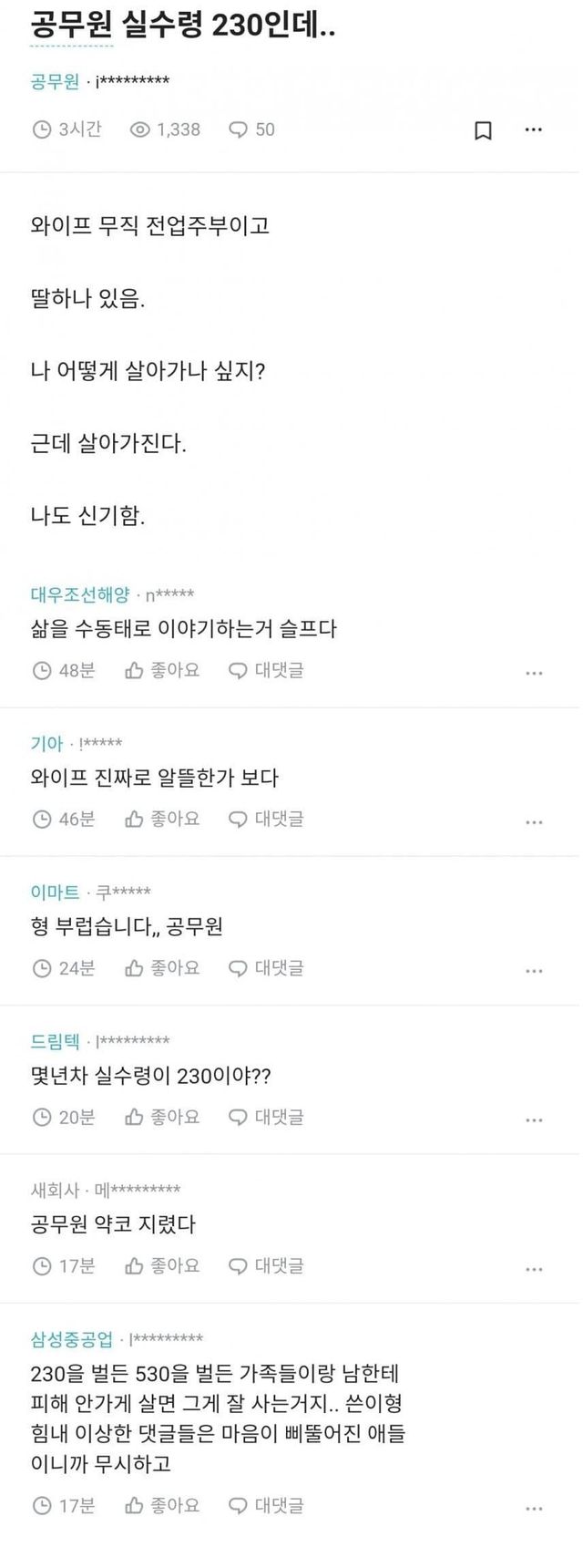Viewport: 583px width, 1568px height.
Task: Open more options on 새회사 comment
Action: pyautogui.click(x=535, y=1268)
